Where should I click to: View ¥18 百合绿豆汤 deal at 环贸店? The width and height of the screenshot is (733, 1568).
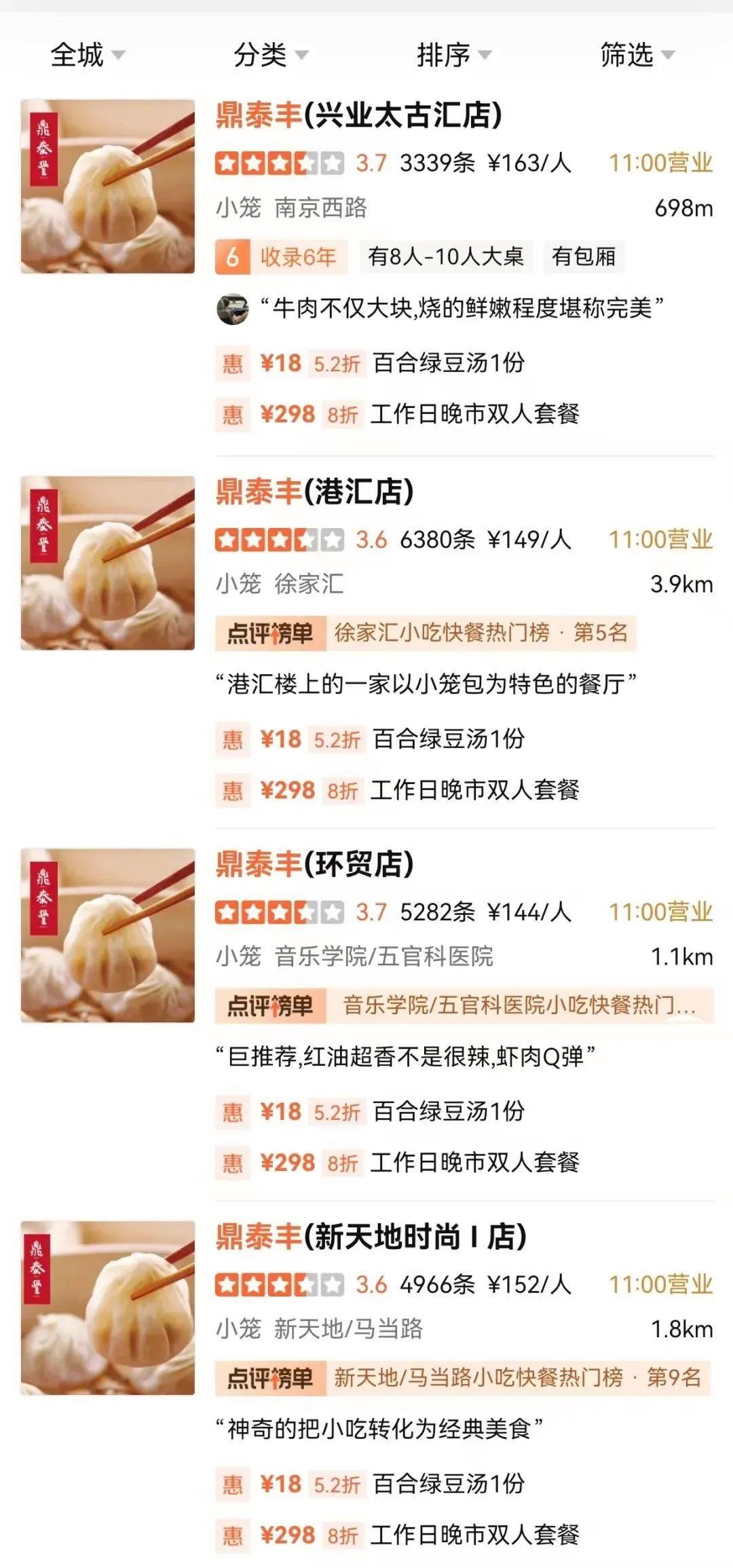pyautogui.click(x=392, y=1112)
